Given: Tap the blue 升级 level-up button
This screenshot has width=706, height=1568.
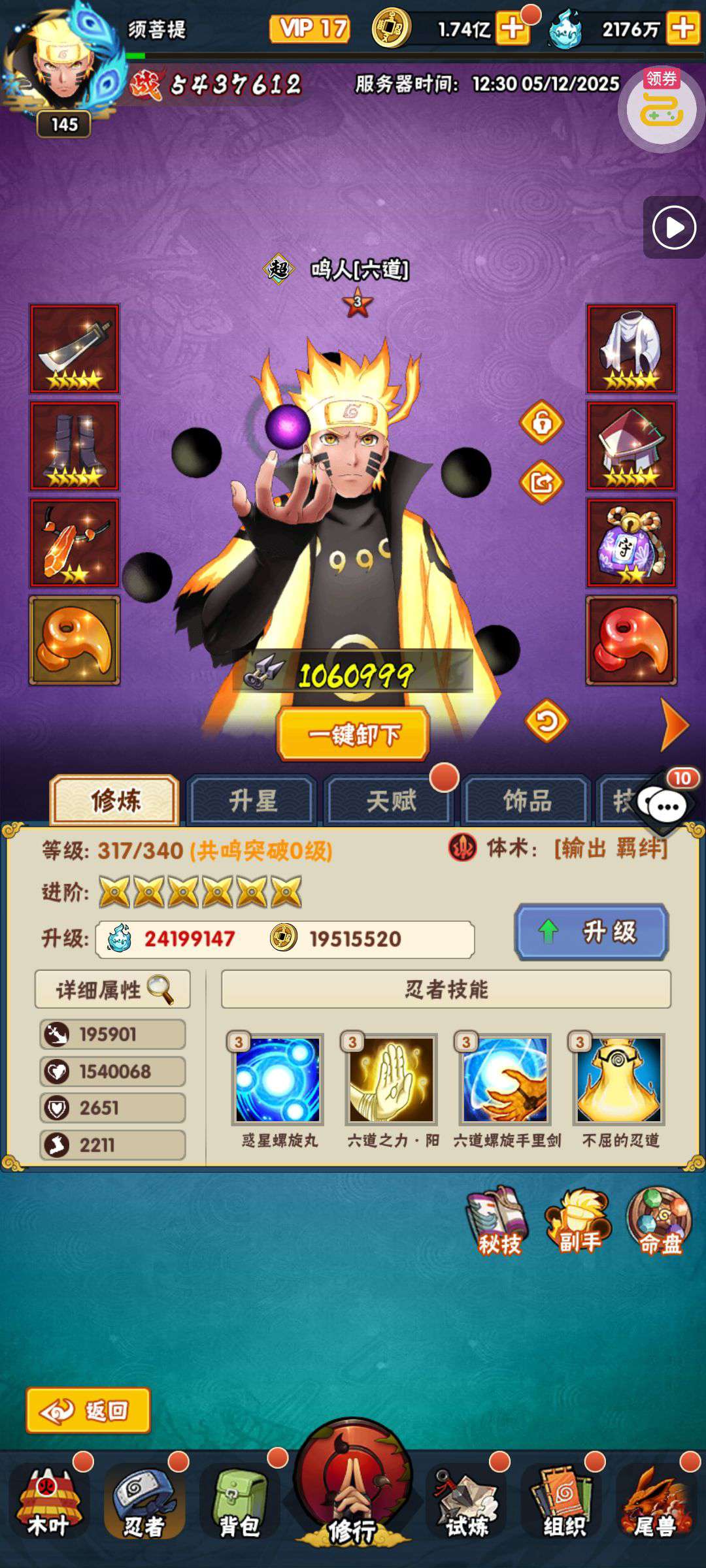Looking at the screenshot, I should [592, 932].
